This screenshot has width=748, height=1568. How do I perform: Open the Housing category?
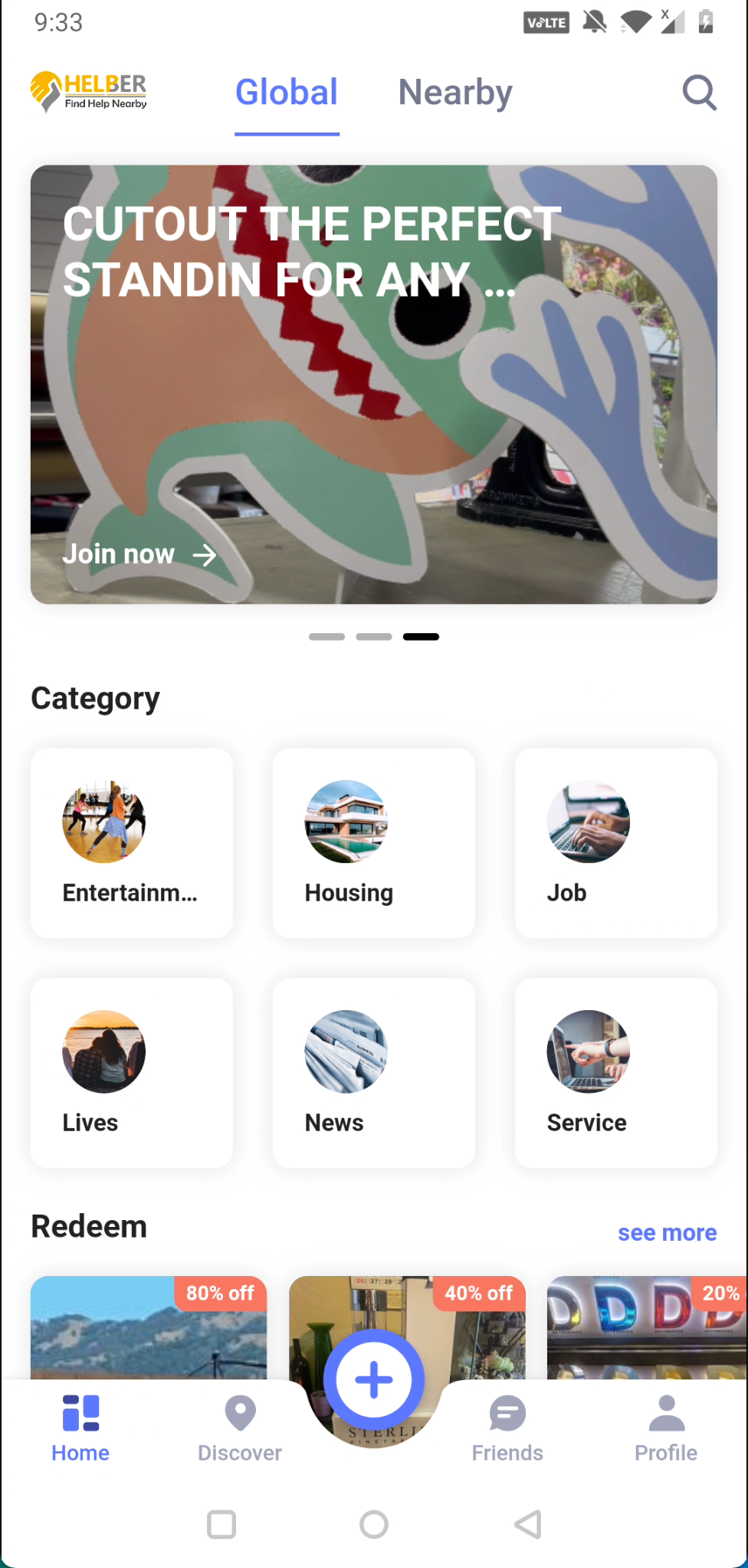click(374, 843)
